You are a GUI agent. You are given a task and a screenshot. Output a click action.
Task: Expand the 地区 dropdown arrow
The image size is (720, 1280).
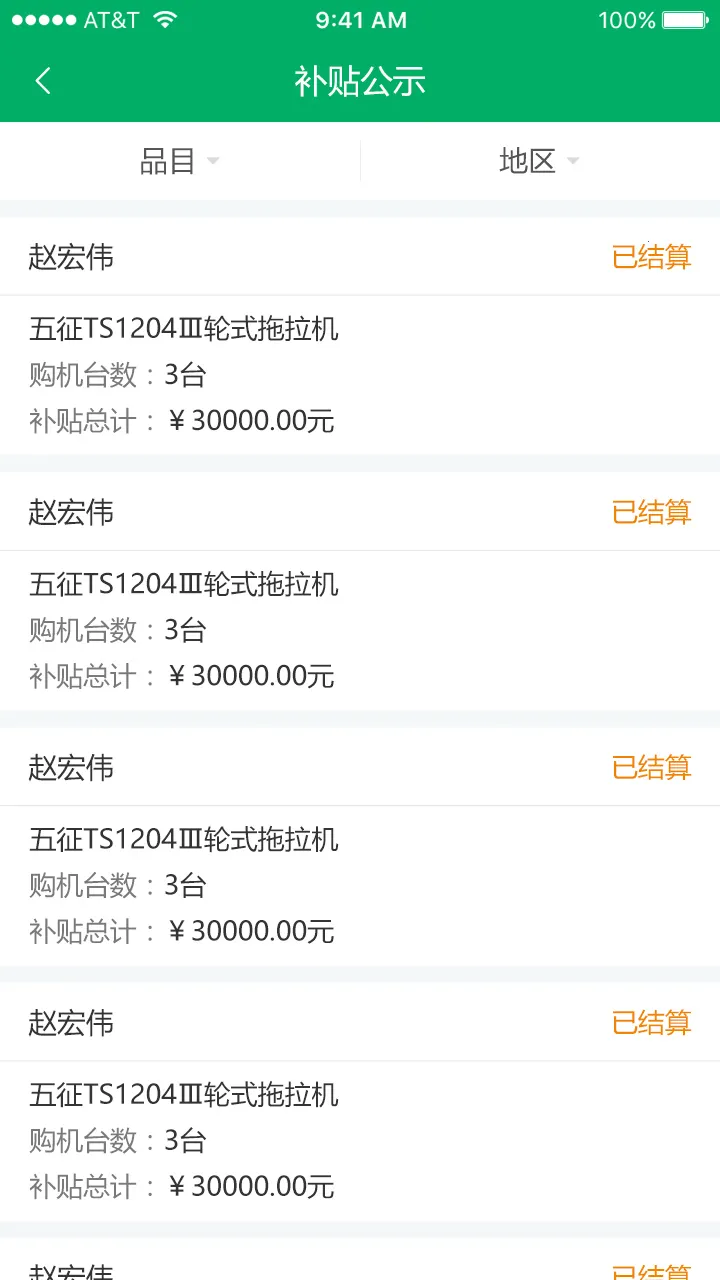point(572,161)
